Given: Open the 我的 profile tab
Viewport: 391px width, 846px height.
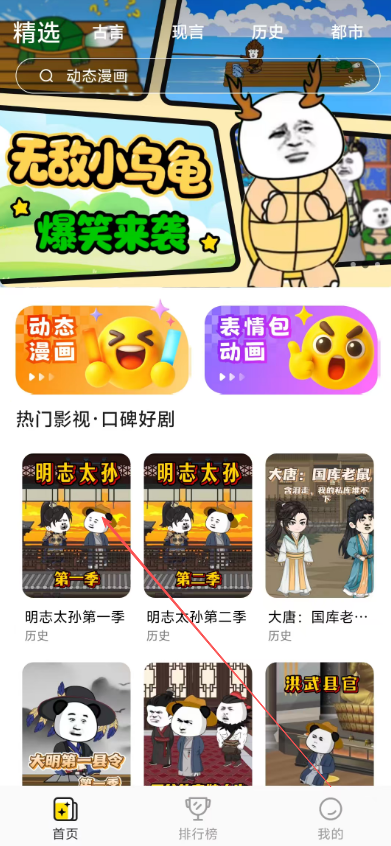Looking at the screenshot, I should (x=331, y=818).
